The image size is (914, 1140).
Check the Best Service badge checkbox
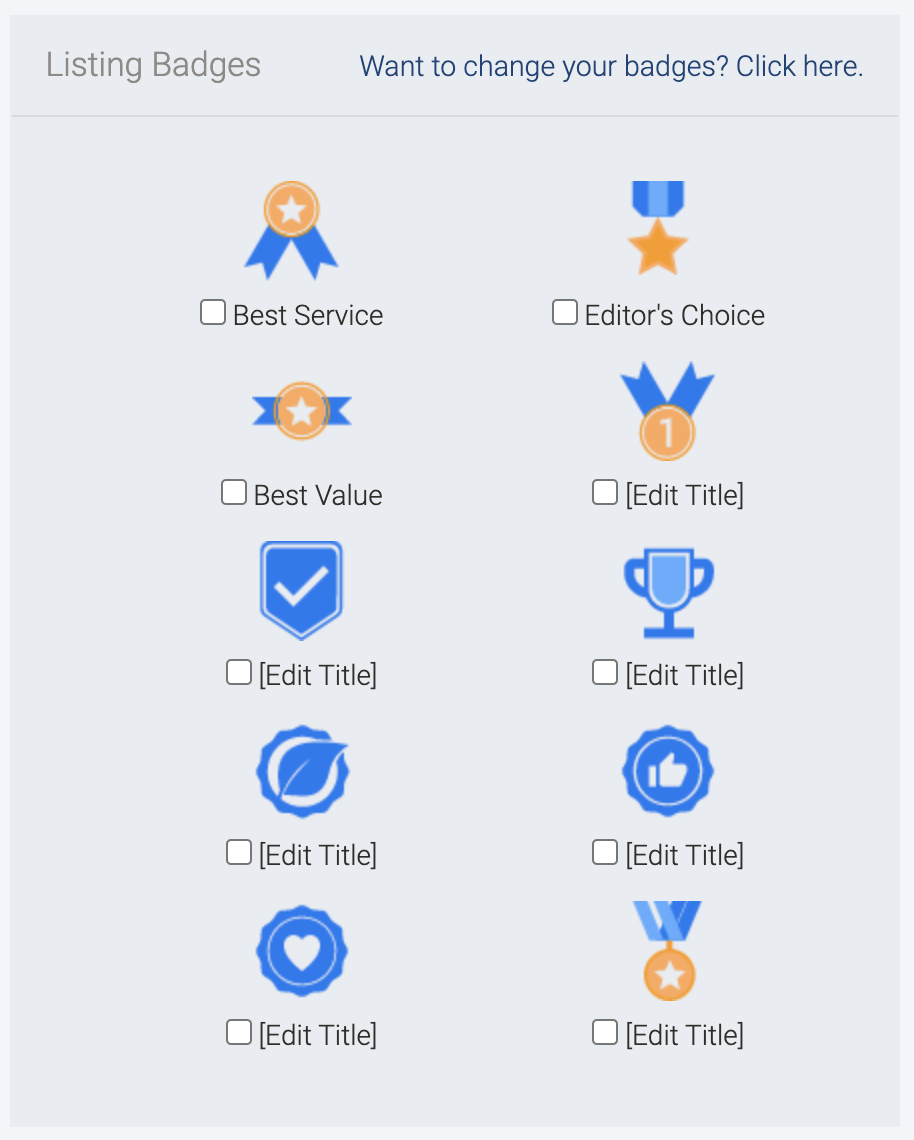(x=213, y=313)
